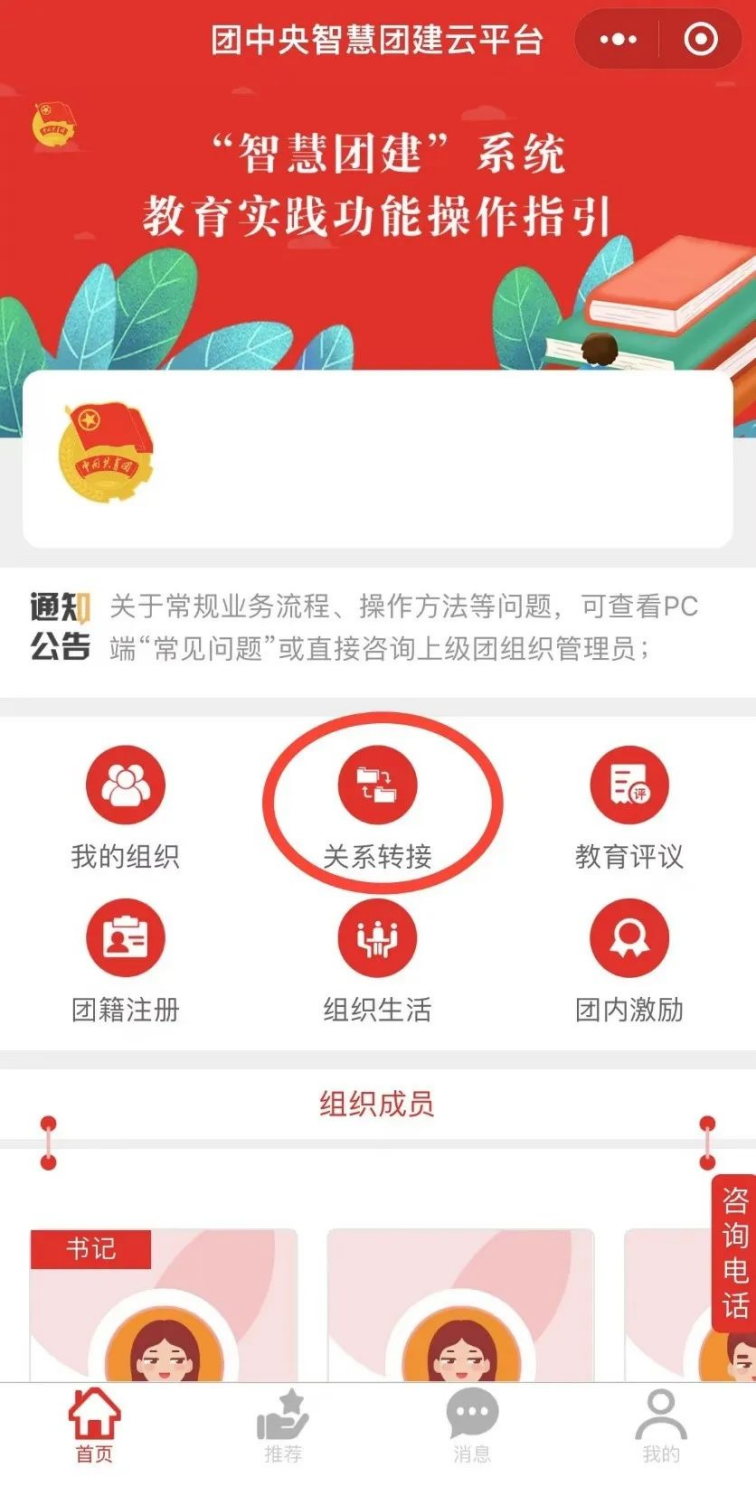This screenshot has height=1487, width=756.
Task: Open the mini program overflow menu
Action: click(618, 40)
